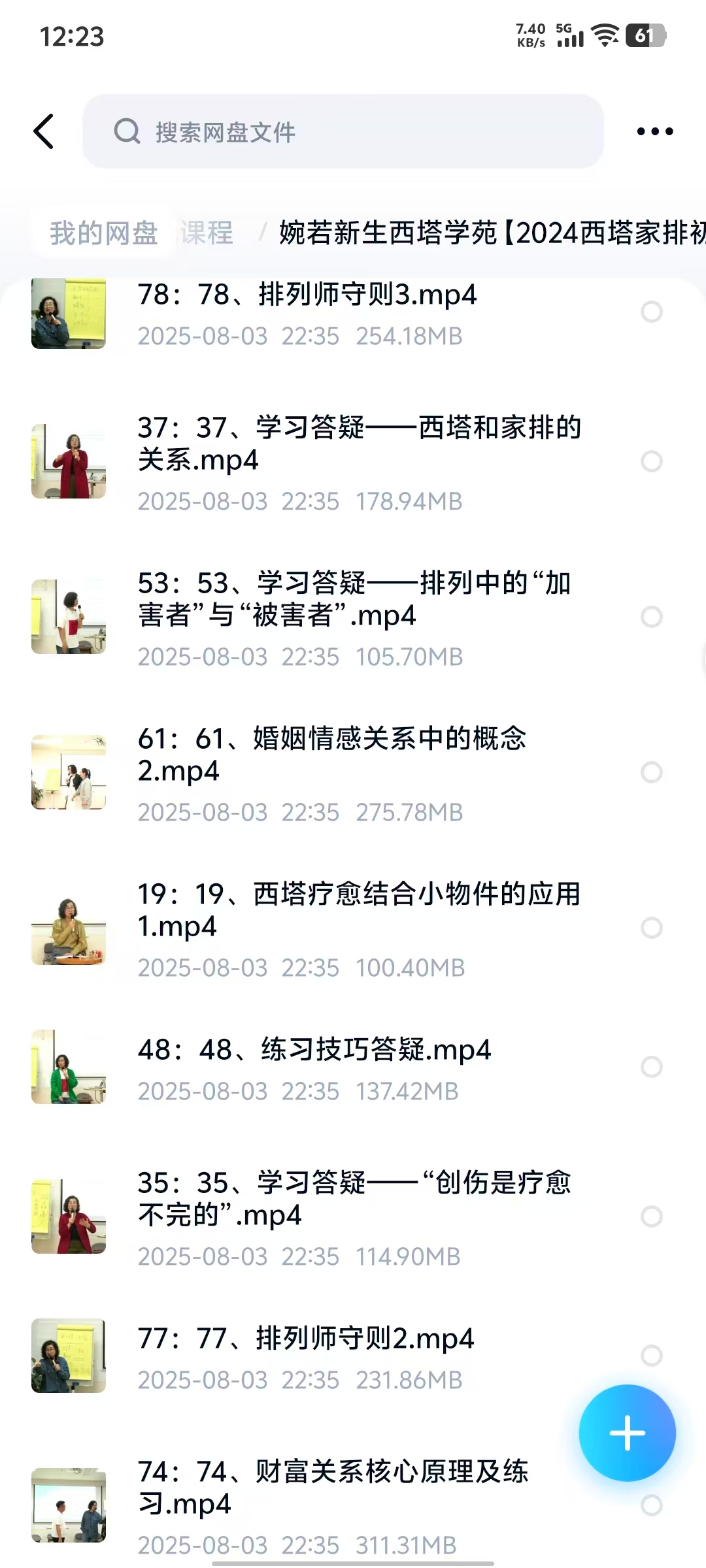706x1568 pixels.
Task: Open video 77、排列师守则2.mp4
Action: point(305,1339)
